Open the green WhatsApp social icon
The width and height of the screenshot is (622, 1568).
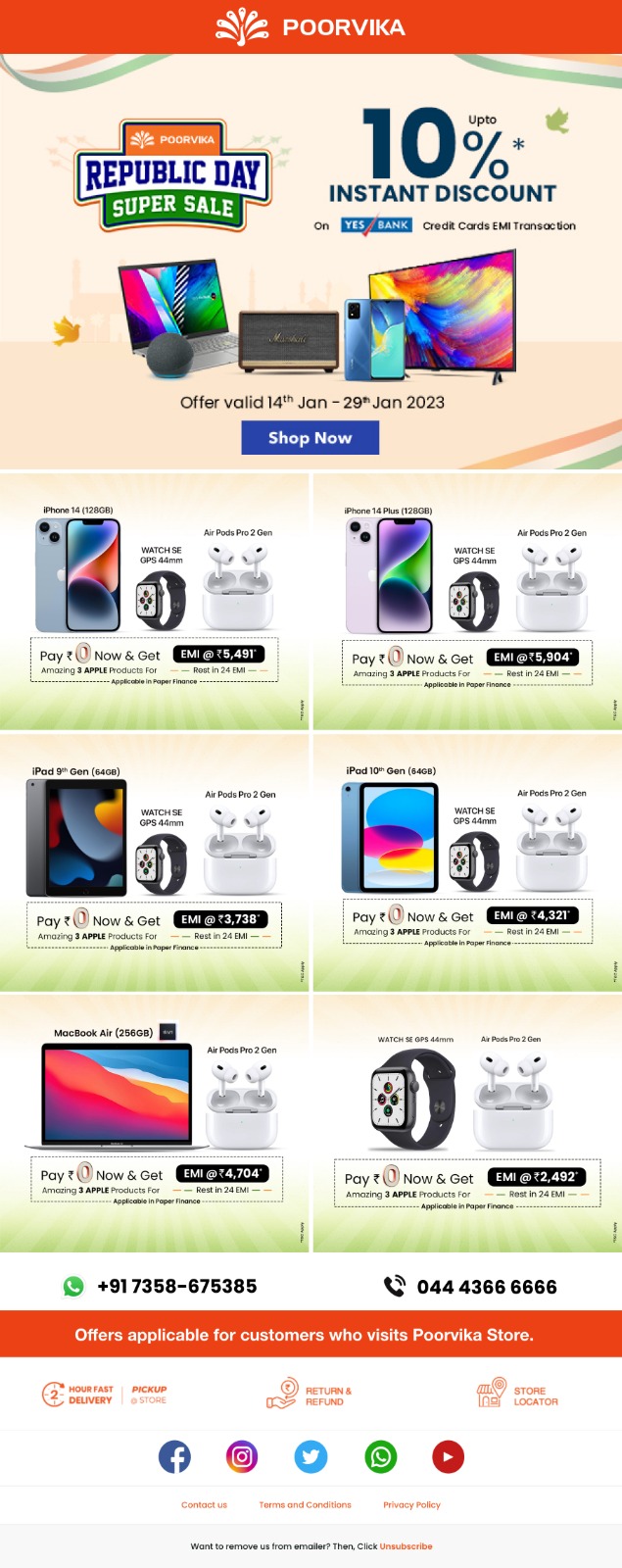pyautogui.click(x=380, y=1457)
